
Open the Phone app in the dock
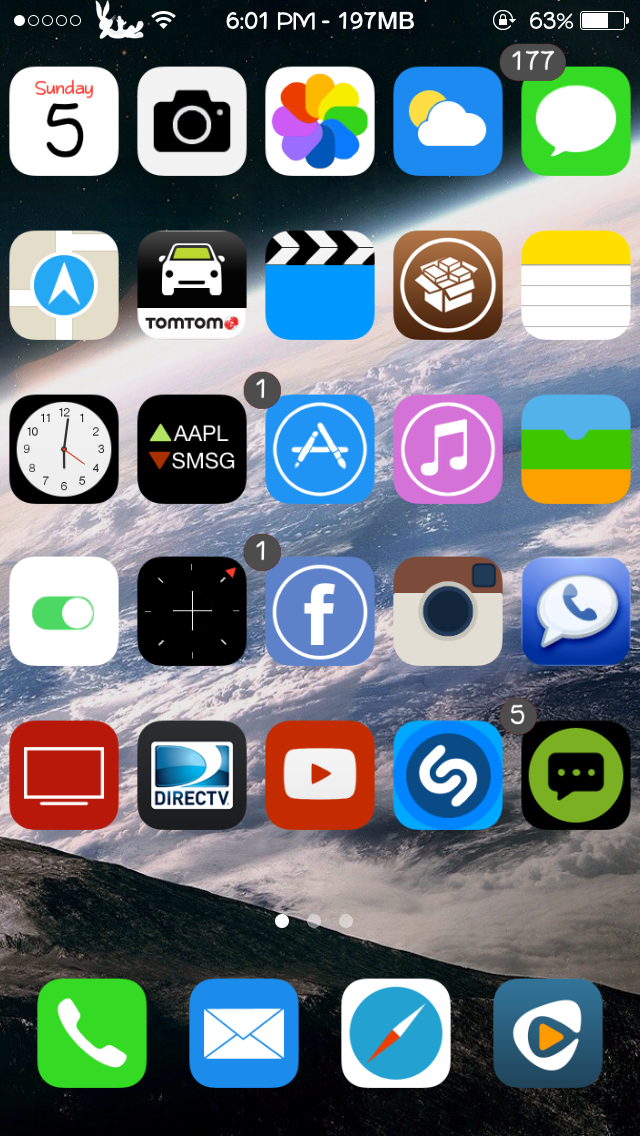pos(92,1033)
